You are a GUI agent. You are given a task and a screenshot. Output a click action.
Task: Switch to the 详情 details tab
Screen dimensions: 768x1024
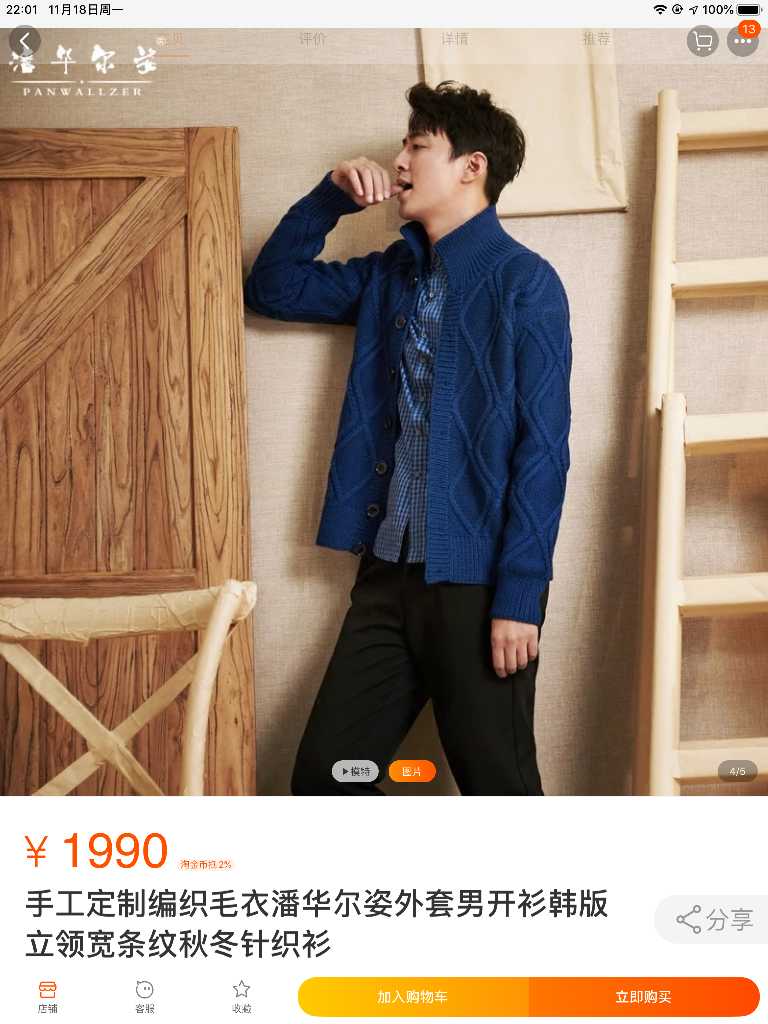tap(455, 39)
